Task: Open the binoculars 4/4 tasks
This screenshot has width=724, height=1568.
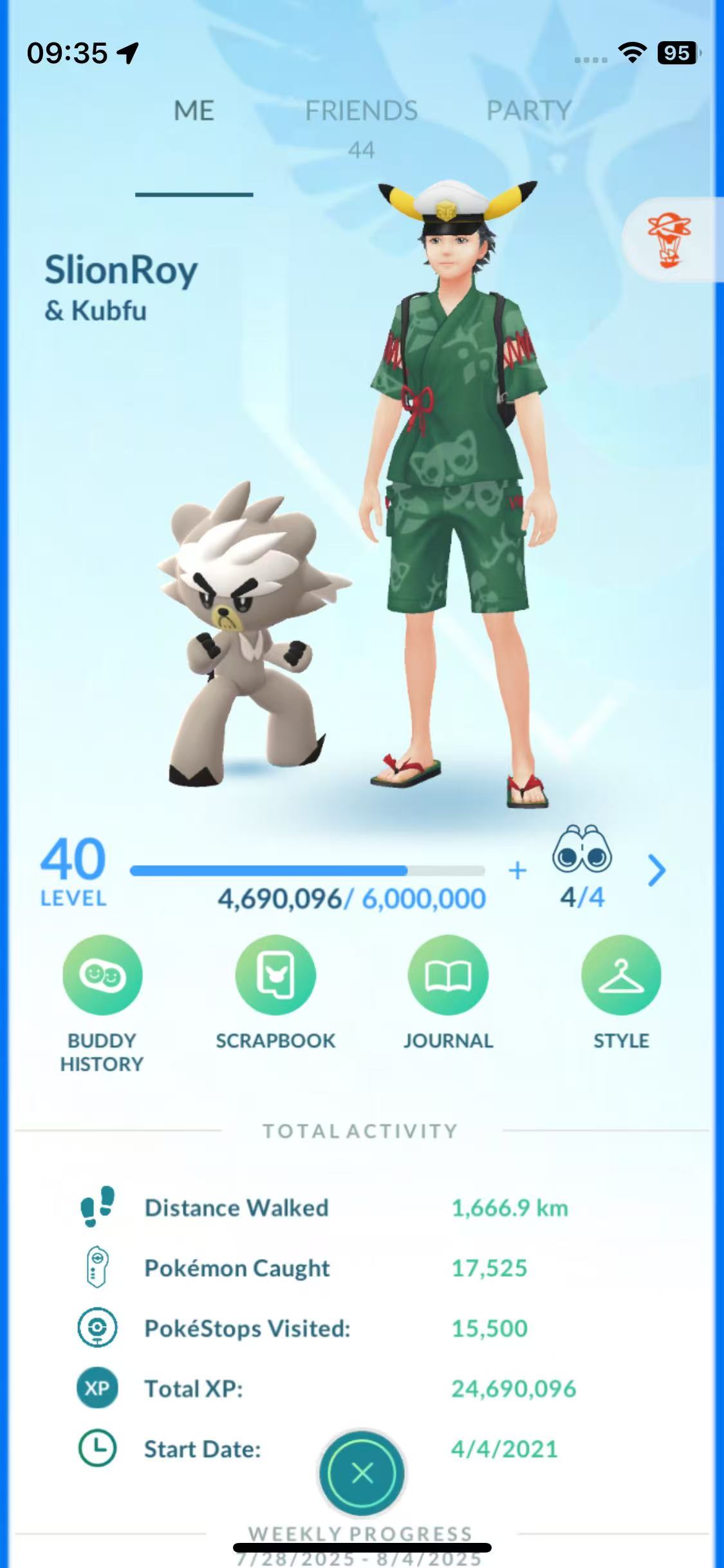Action: point(582,866)
